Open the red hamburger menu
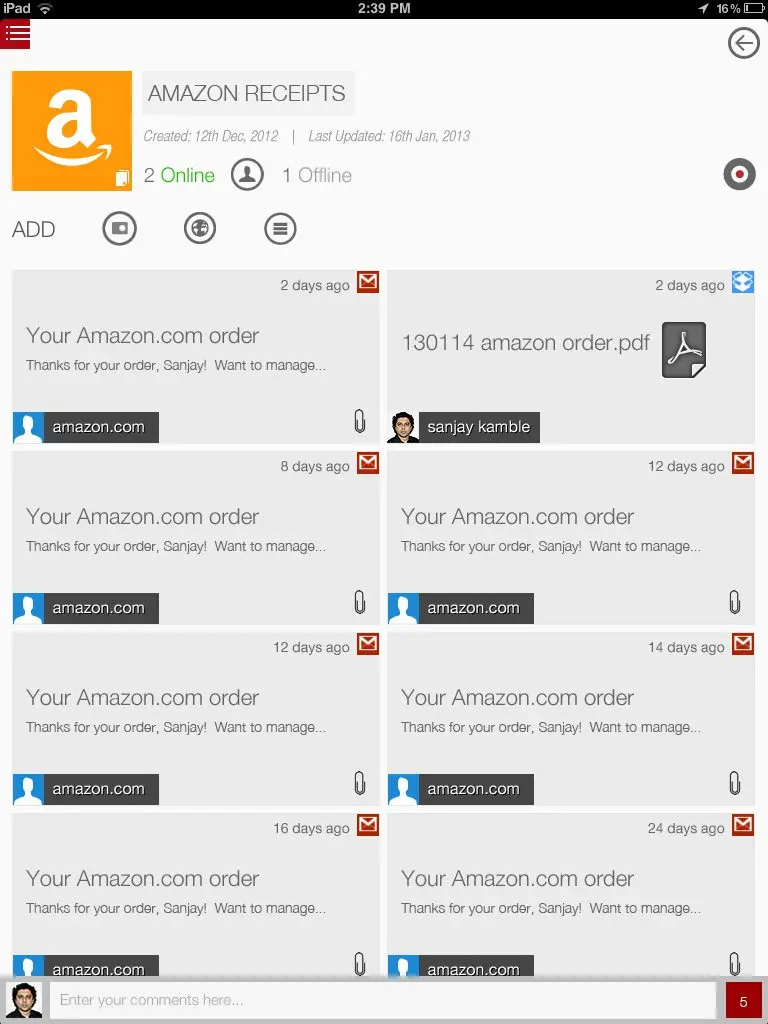Viewport: 768px width, 1024px height. 17,34
